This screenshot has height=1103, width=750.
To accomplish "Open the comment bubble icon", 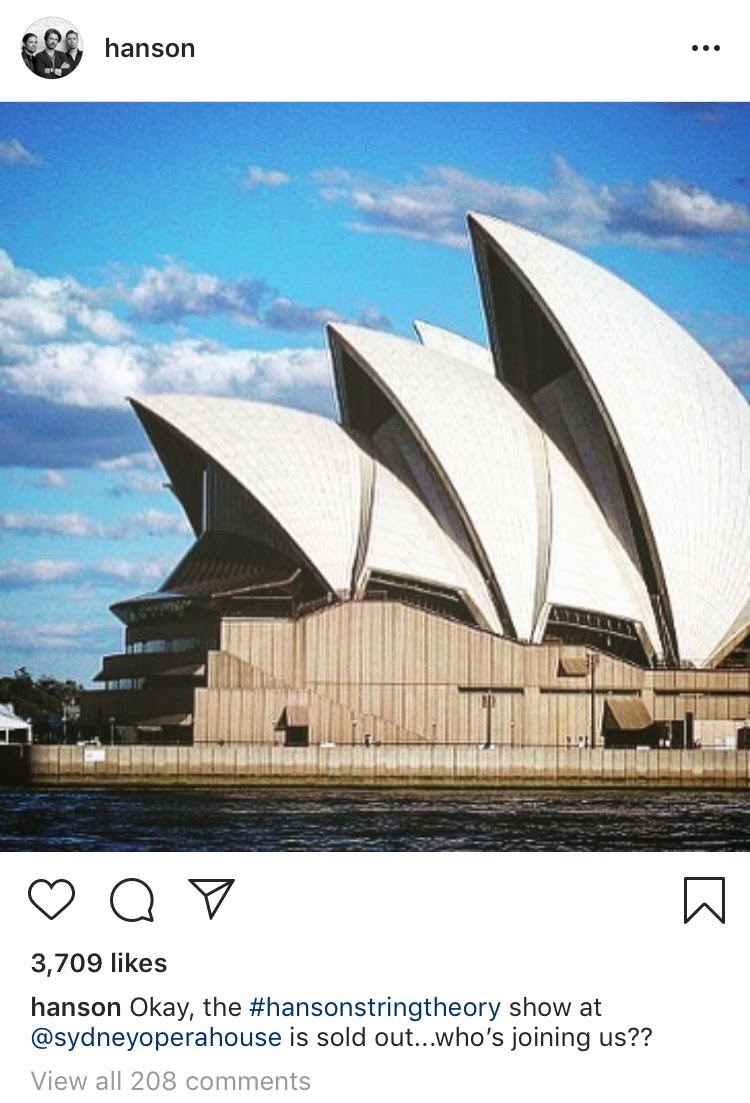I will [132, 899].
